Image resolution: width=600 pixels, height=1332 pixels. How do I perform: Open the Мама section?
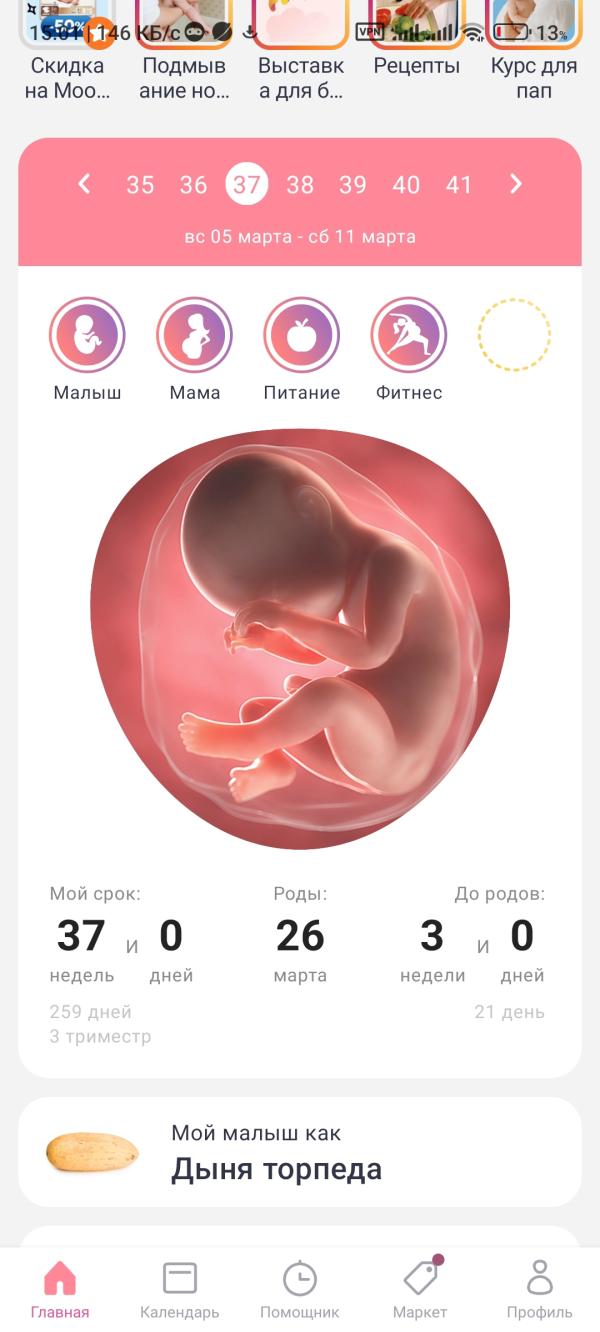coord(195,349)
